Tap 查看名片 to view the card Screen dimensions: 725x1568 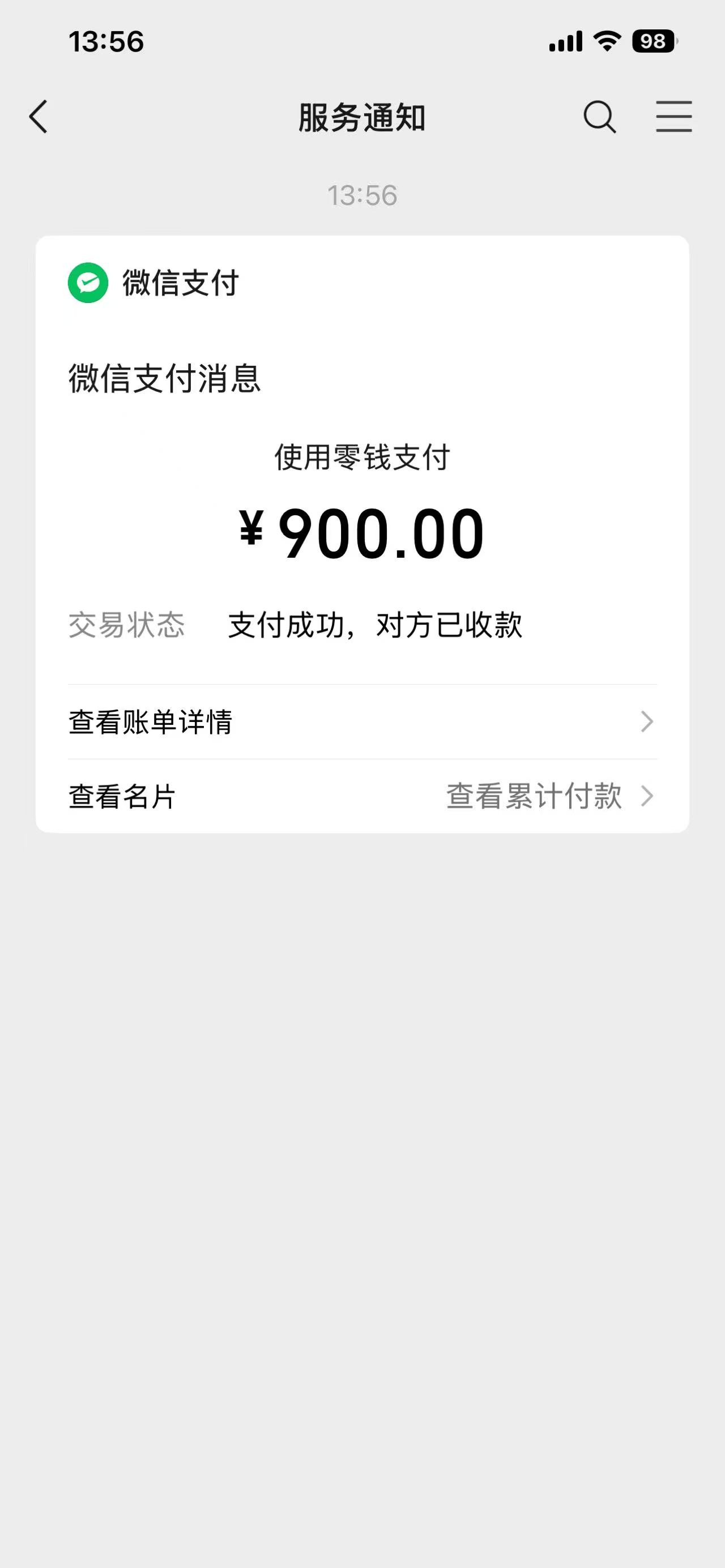[122, 796]
